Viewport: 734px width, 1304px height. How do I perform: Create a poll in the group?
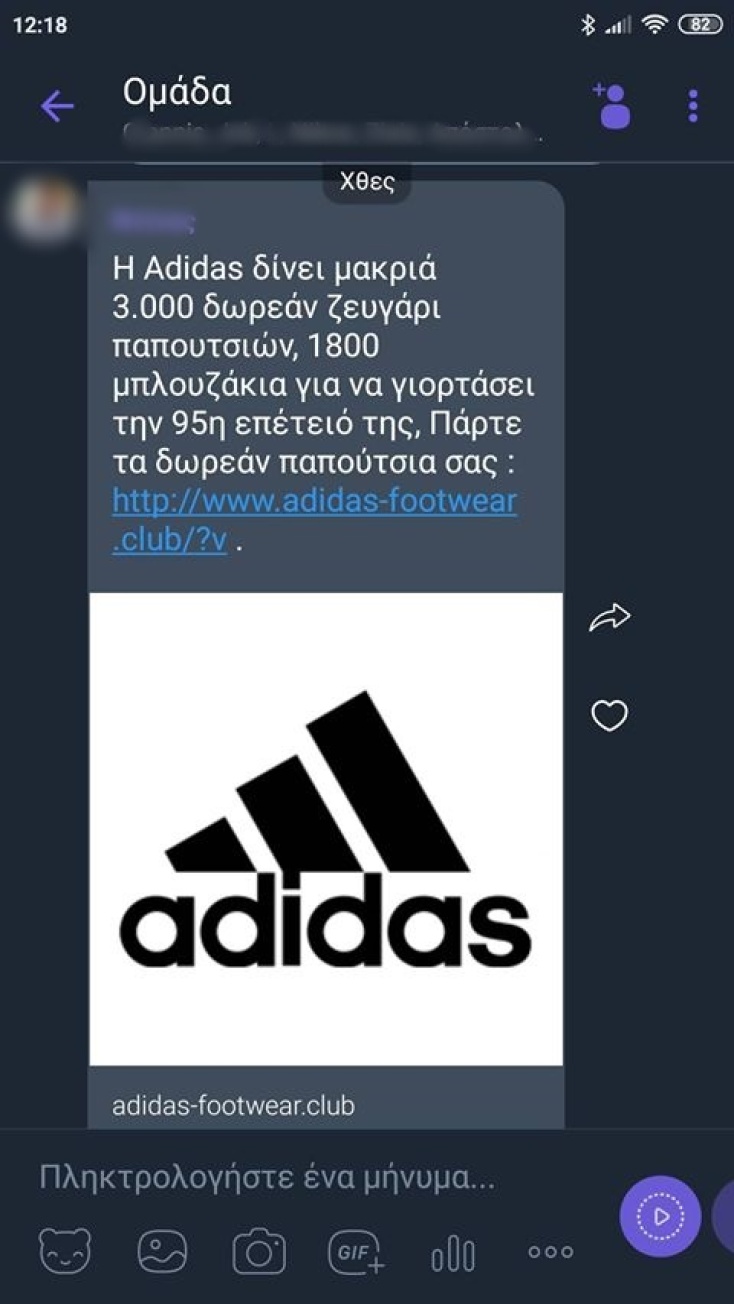pos(453,1252)
